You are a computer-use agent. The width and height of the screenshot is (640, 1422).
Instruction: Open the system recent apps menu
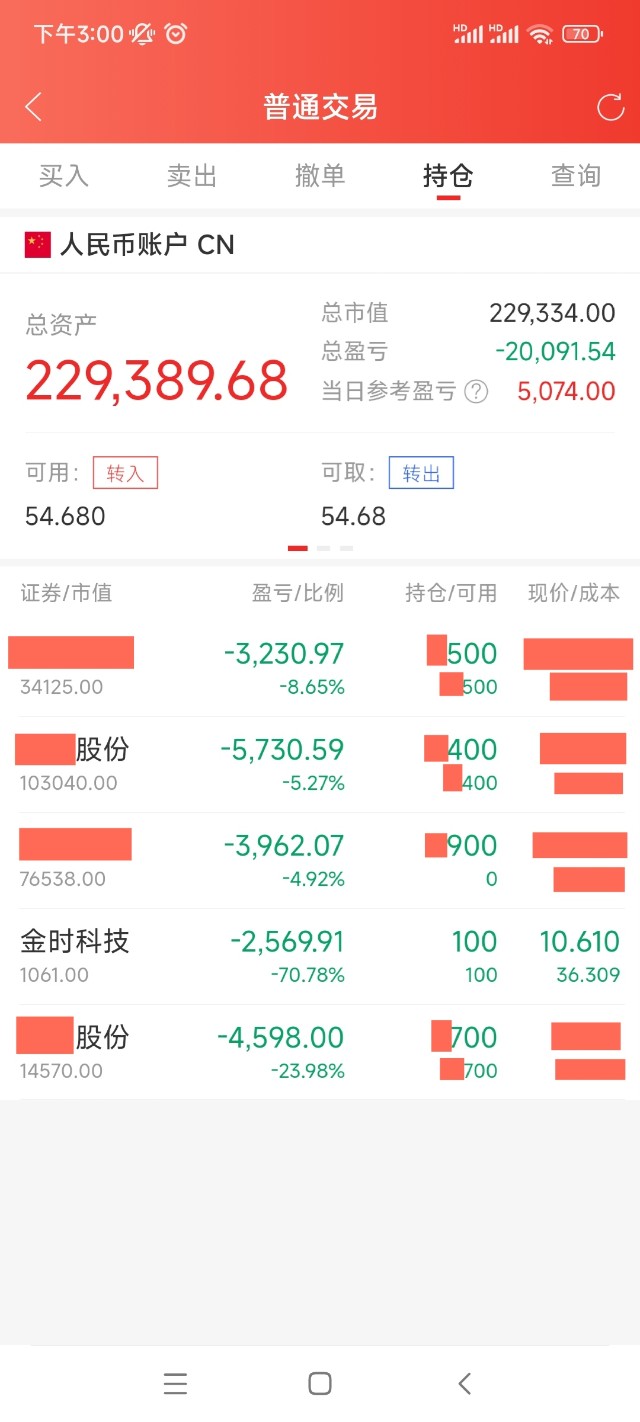click(175, 1383)
